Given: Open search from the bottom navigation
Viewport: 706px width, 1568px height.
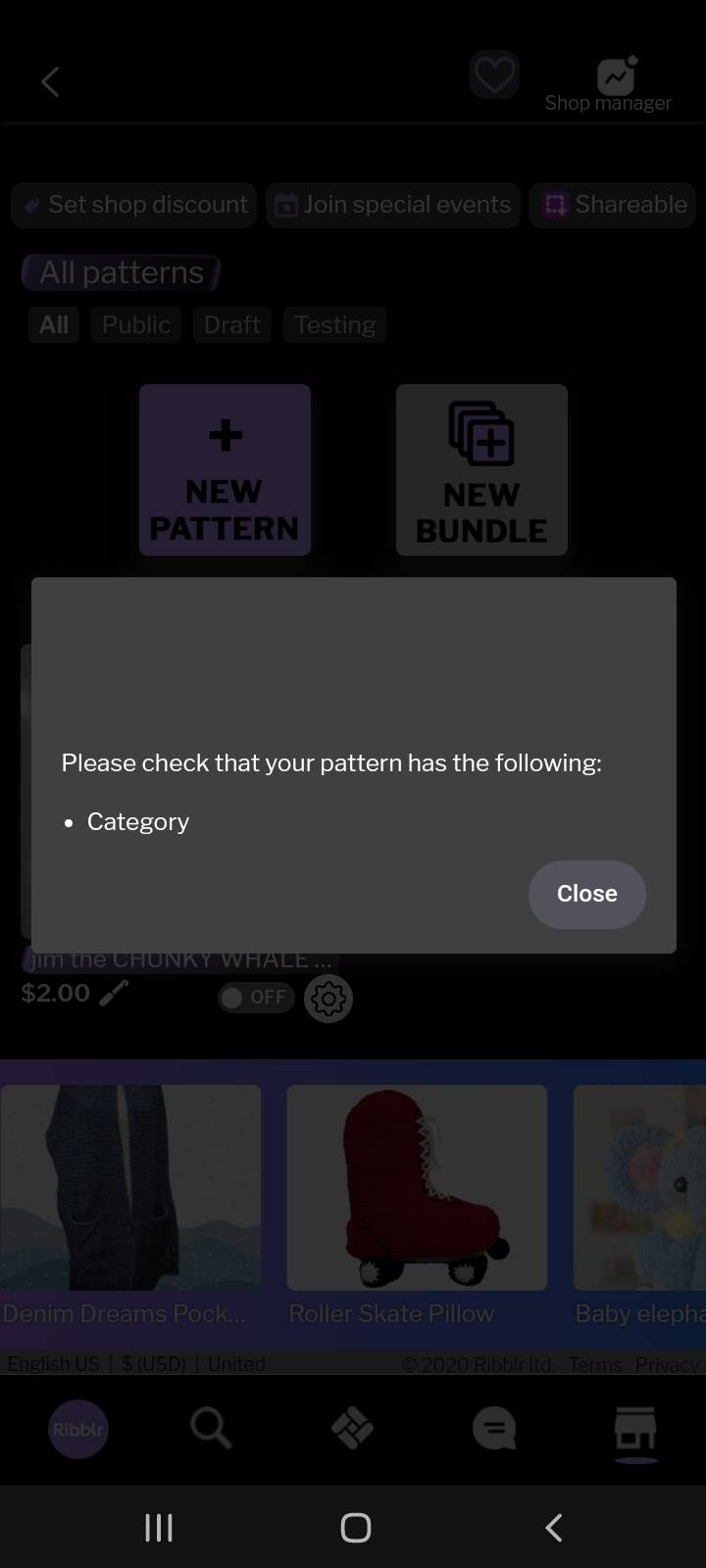Looking at the screenshot, I should pos(211,1429).
